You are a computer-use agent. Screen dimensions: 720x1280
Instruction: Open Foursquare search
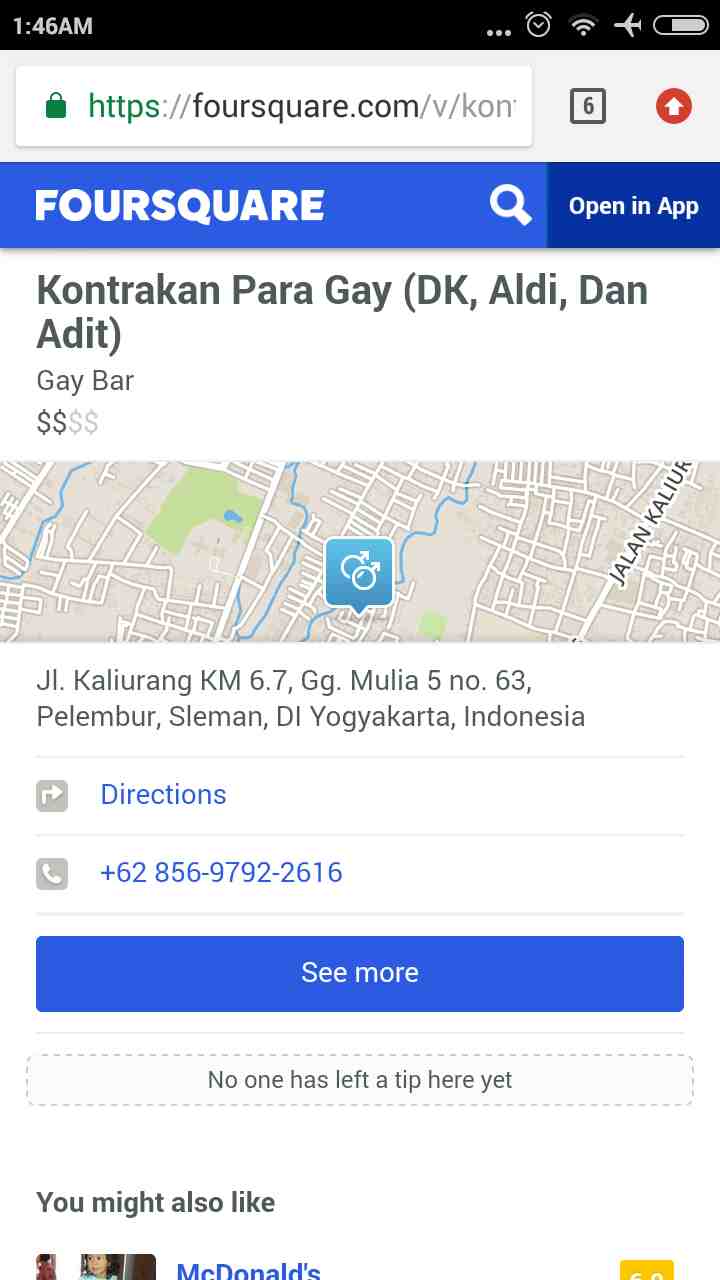point(510,206)
